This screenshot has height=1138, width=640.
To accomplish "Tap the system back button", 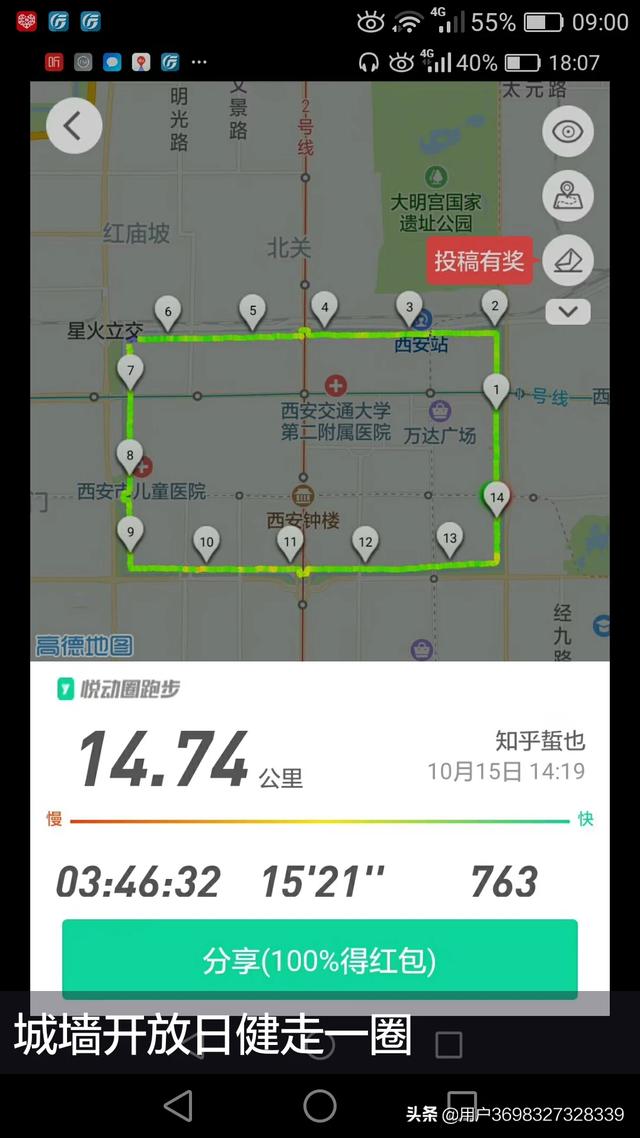I will coord(178,1105).
